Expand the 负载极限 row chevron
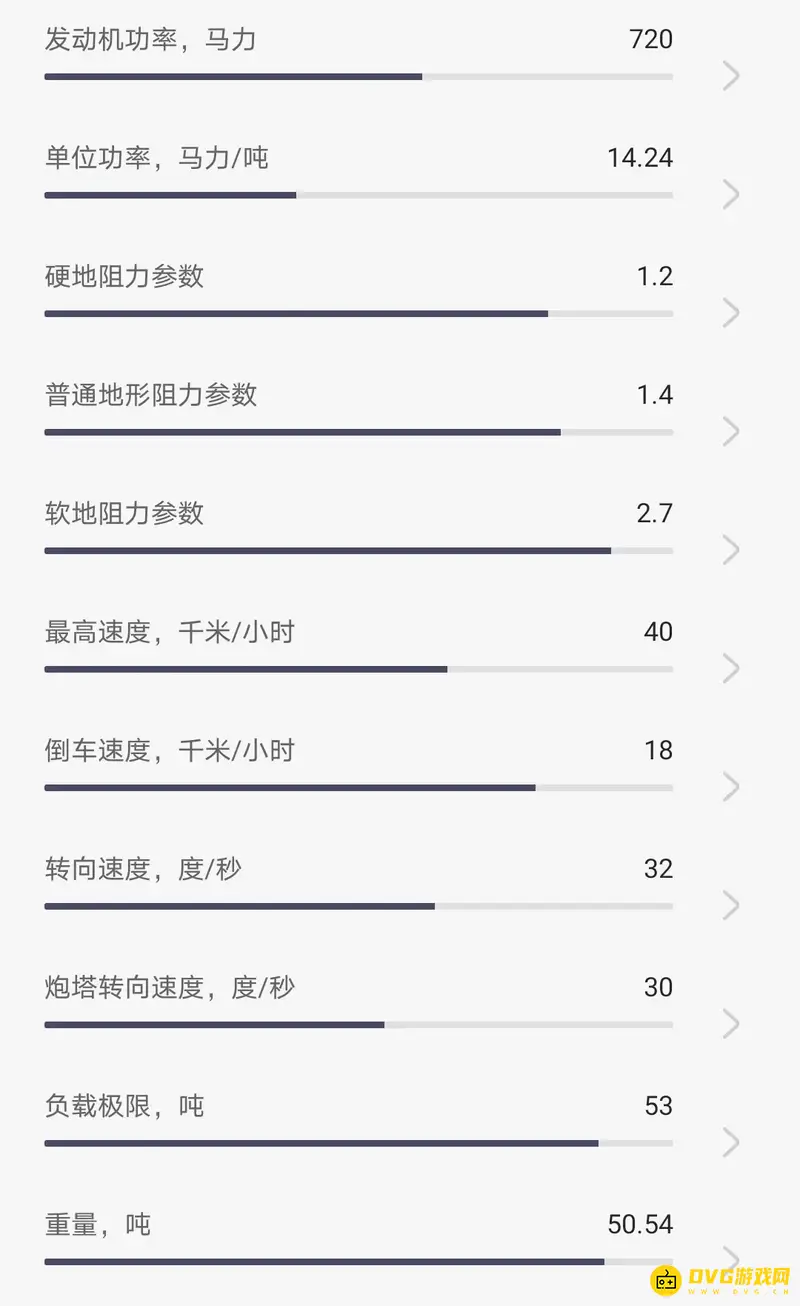Viewport: 800px width, 1306px height. (x=730, y=1143)
